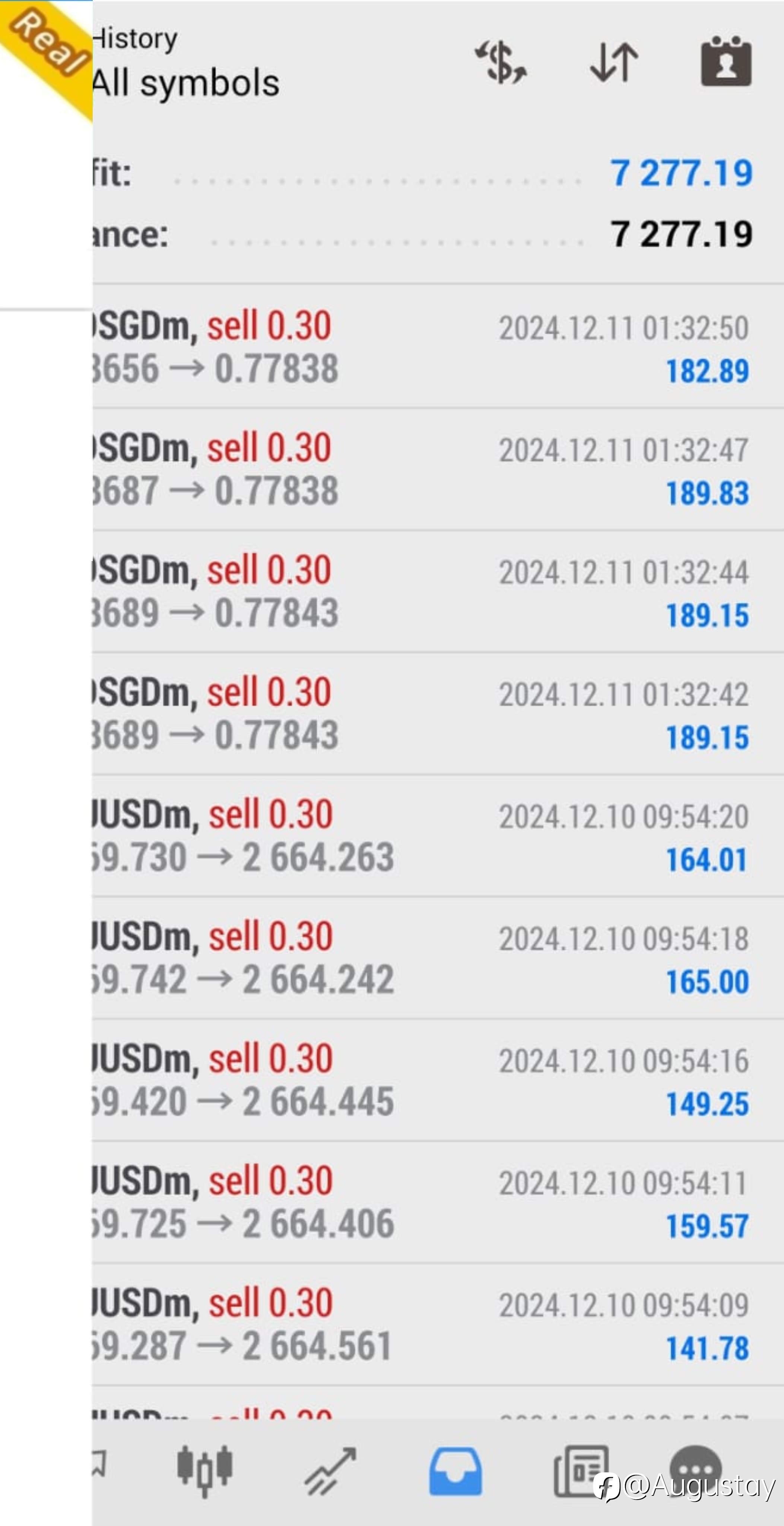Screen dimensions: 784x1526
Task: Open the USDm sell deal with profit 165.00
Action: click(x=438, y=958)
